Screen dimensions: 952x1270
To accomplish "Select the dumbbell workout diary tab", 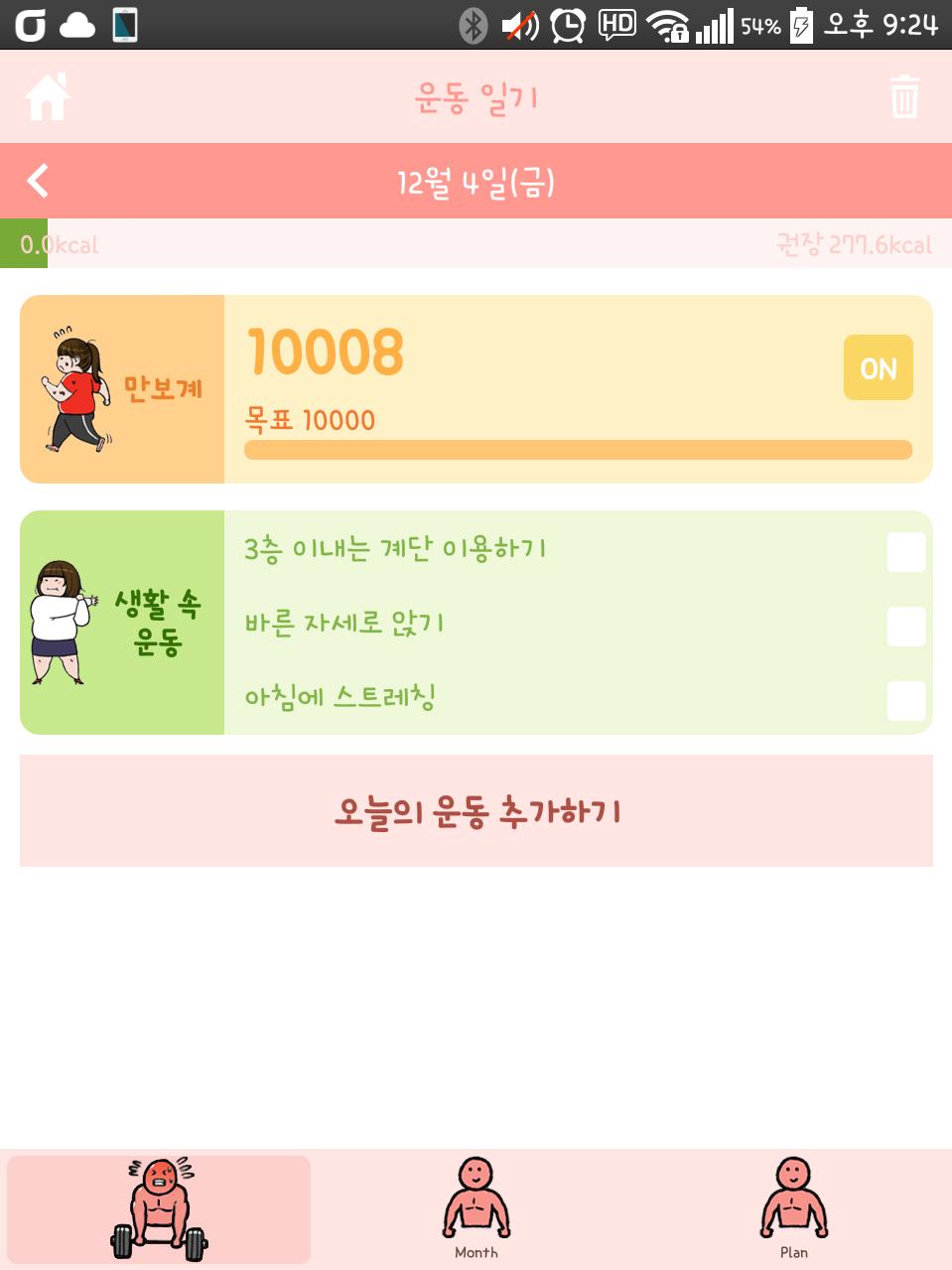I will [x=159, y=1208].
